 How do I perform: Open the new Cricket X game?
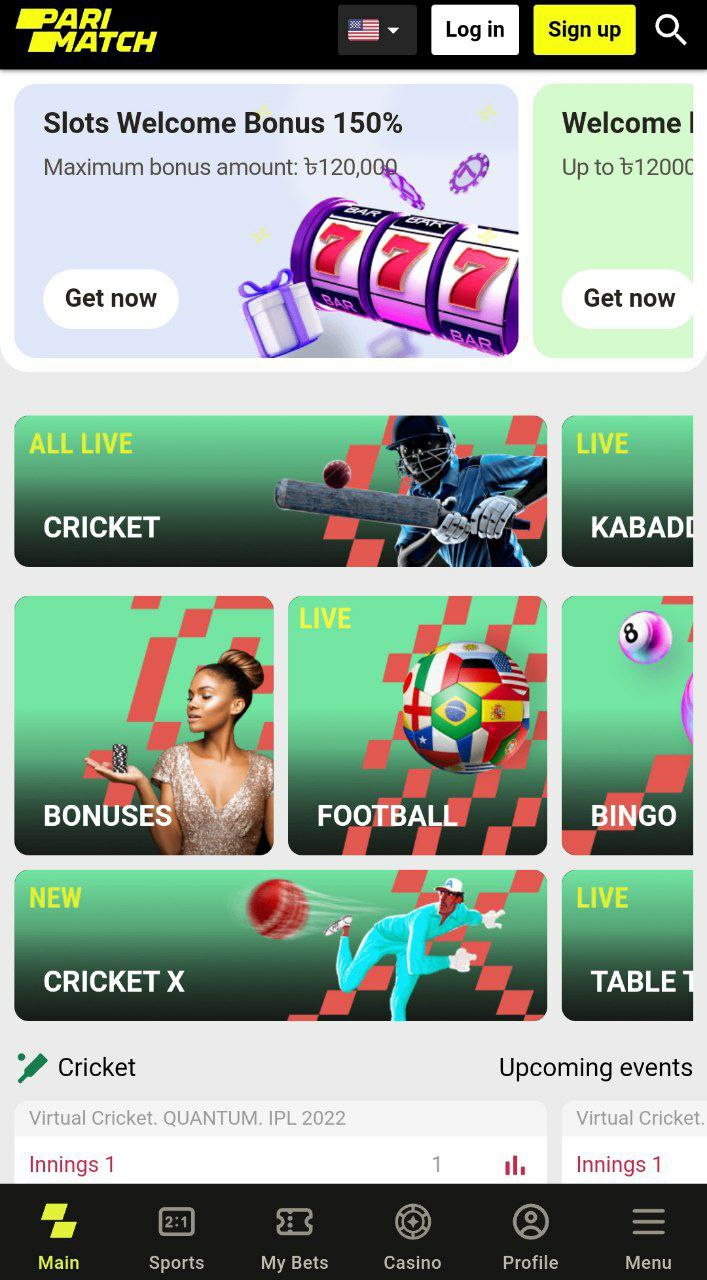(280, 945)
